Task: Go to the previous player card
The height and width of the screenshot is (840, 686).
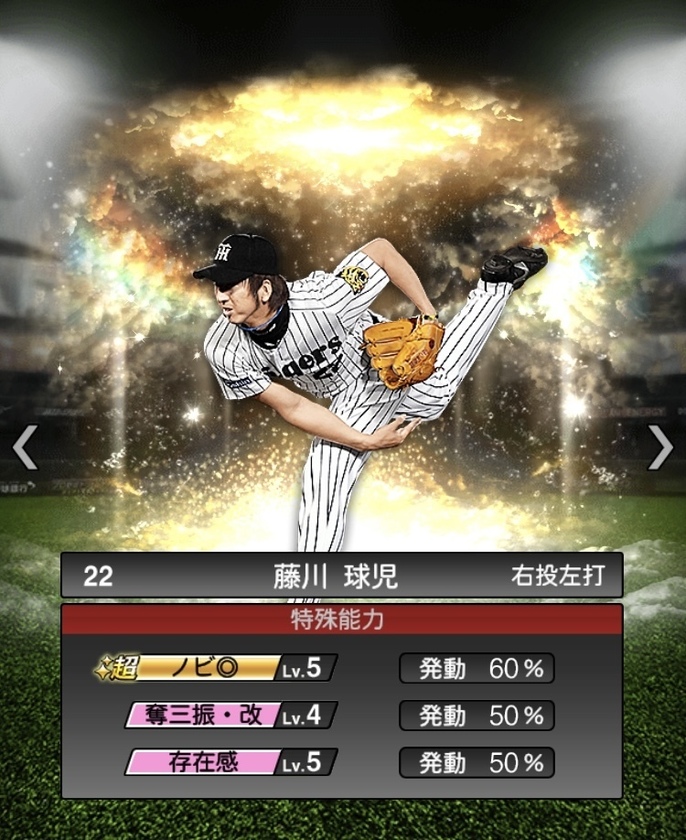Action: [x=25, y=446]
